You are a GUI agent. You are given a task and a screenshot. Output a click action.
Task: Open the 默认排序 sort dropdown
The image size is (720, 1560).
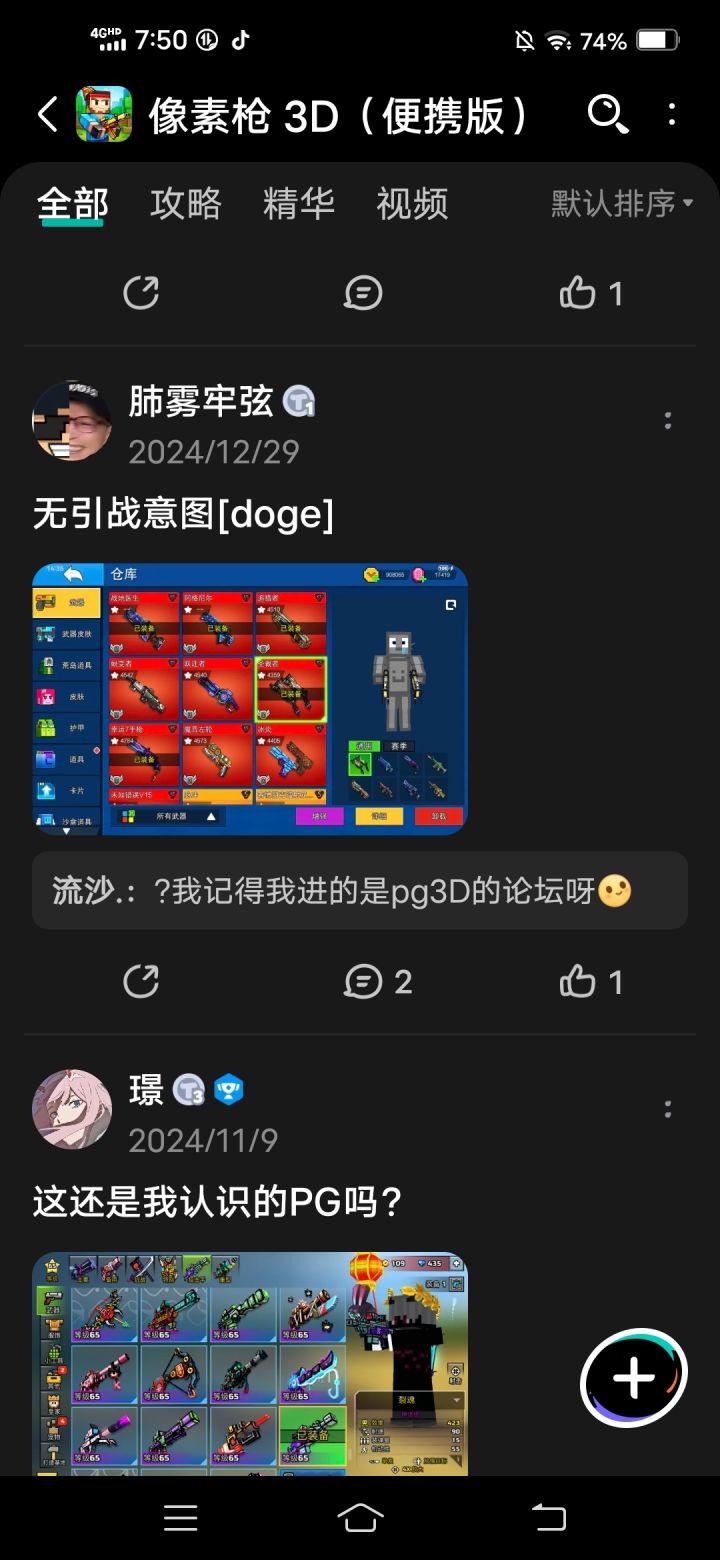pos(613,204)
